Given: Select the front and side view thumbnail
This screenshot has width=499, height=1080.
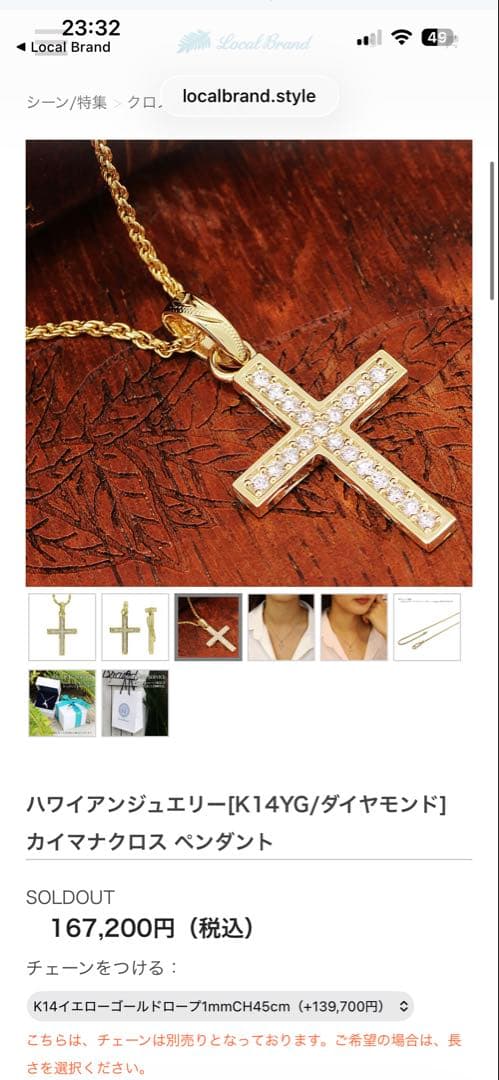Looking at the screenshot, I should (135, 627).
